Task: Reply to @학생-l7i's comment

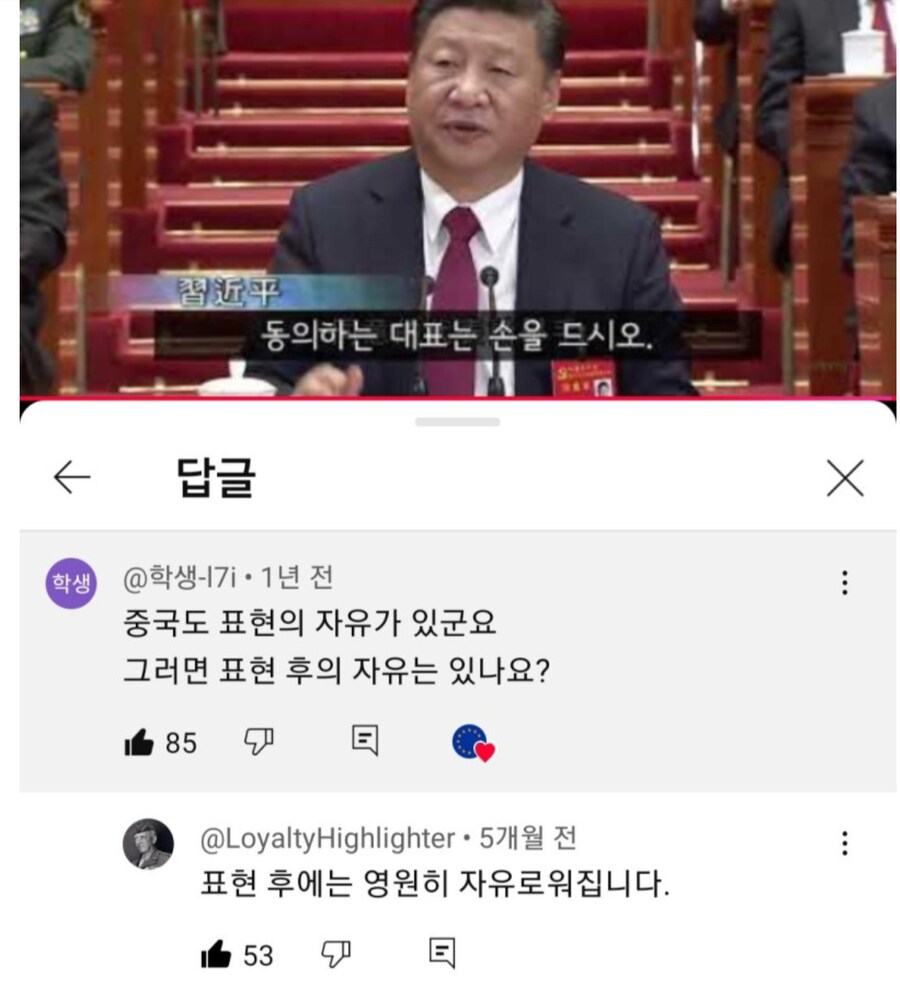Action: point(365,740)
